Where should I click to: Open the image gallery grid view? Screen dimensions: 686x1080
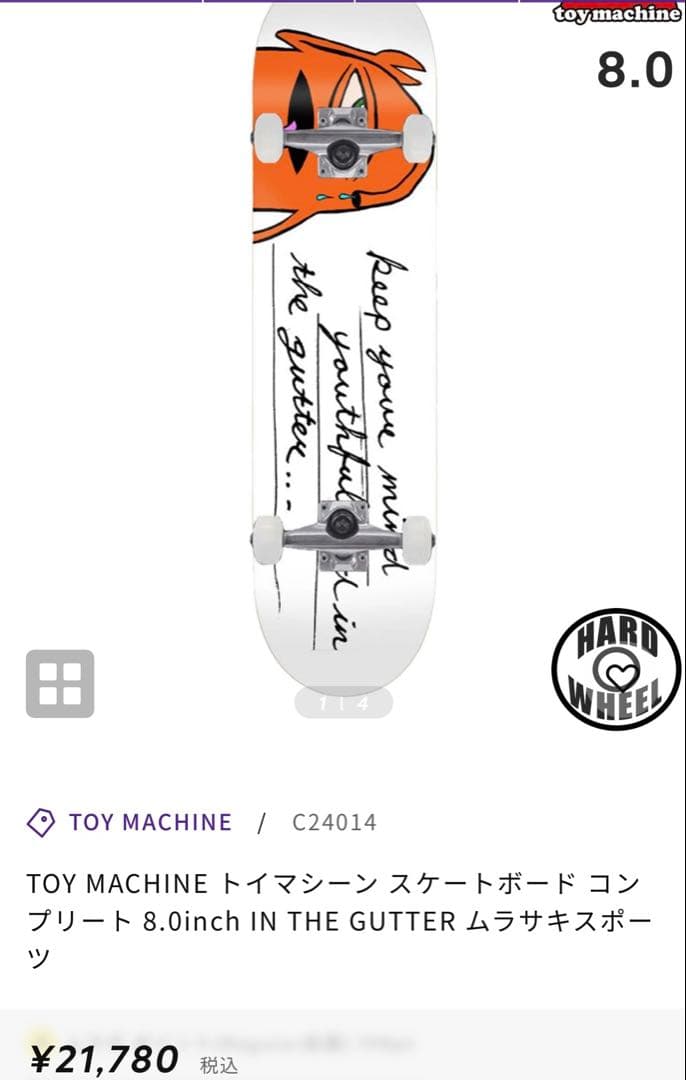[60, 684]
